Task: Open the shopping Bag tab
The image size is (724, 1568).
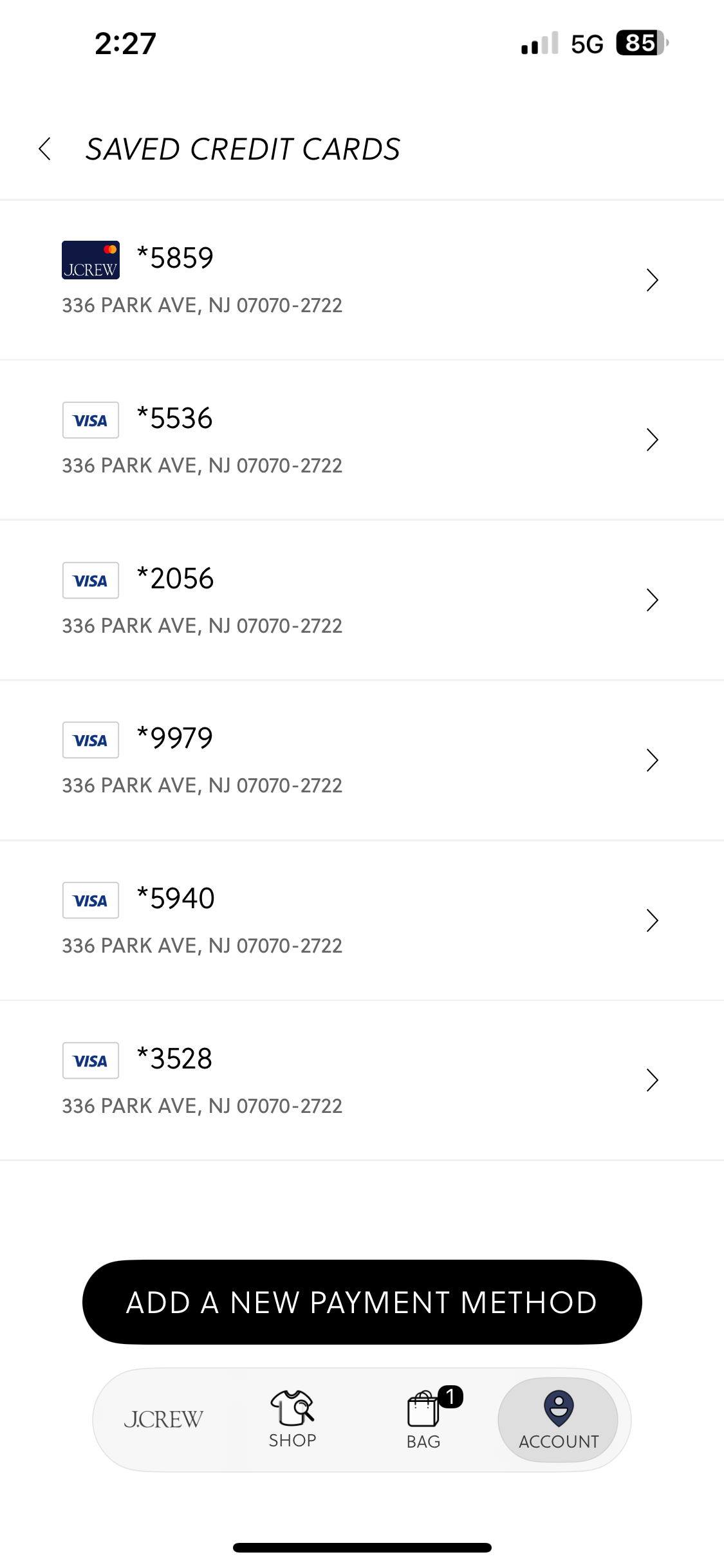Action: (x=424, y=1419)
